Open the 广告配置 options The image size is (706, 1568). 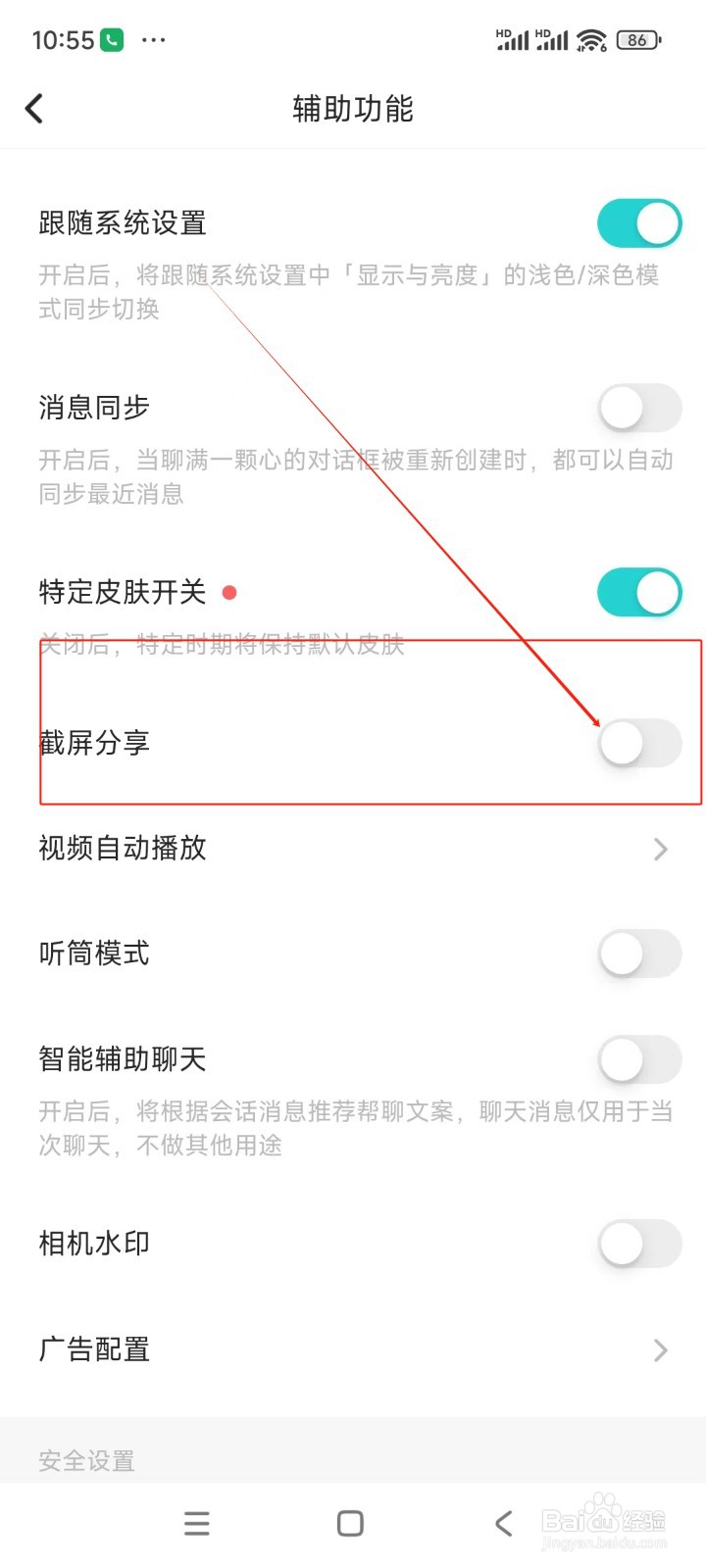click(x=661, y=1349)
